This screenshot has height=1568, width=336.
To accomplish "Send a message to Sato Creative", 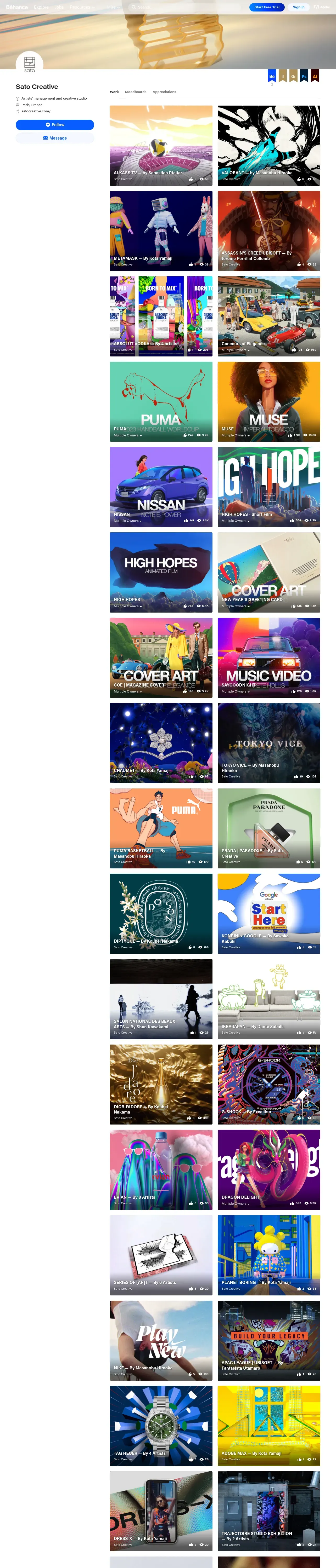I will [x=55, y=138].
